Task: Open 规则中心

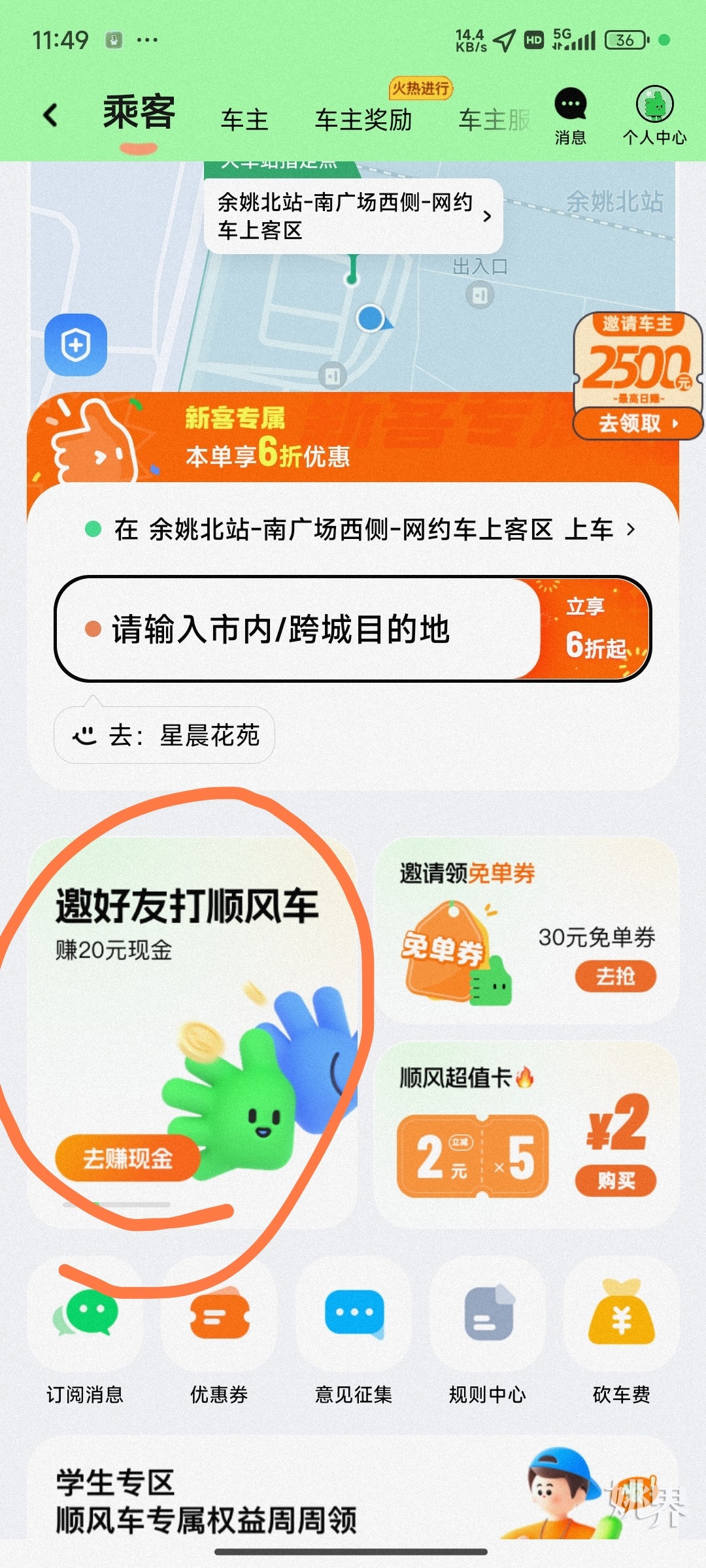Action: 488,1333
